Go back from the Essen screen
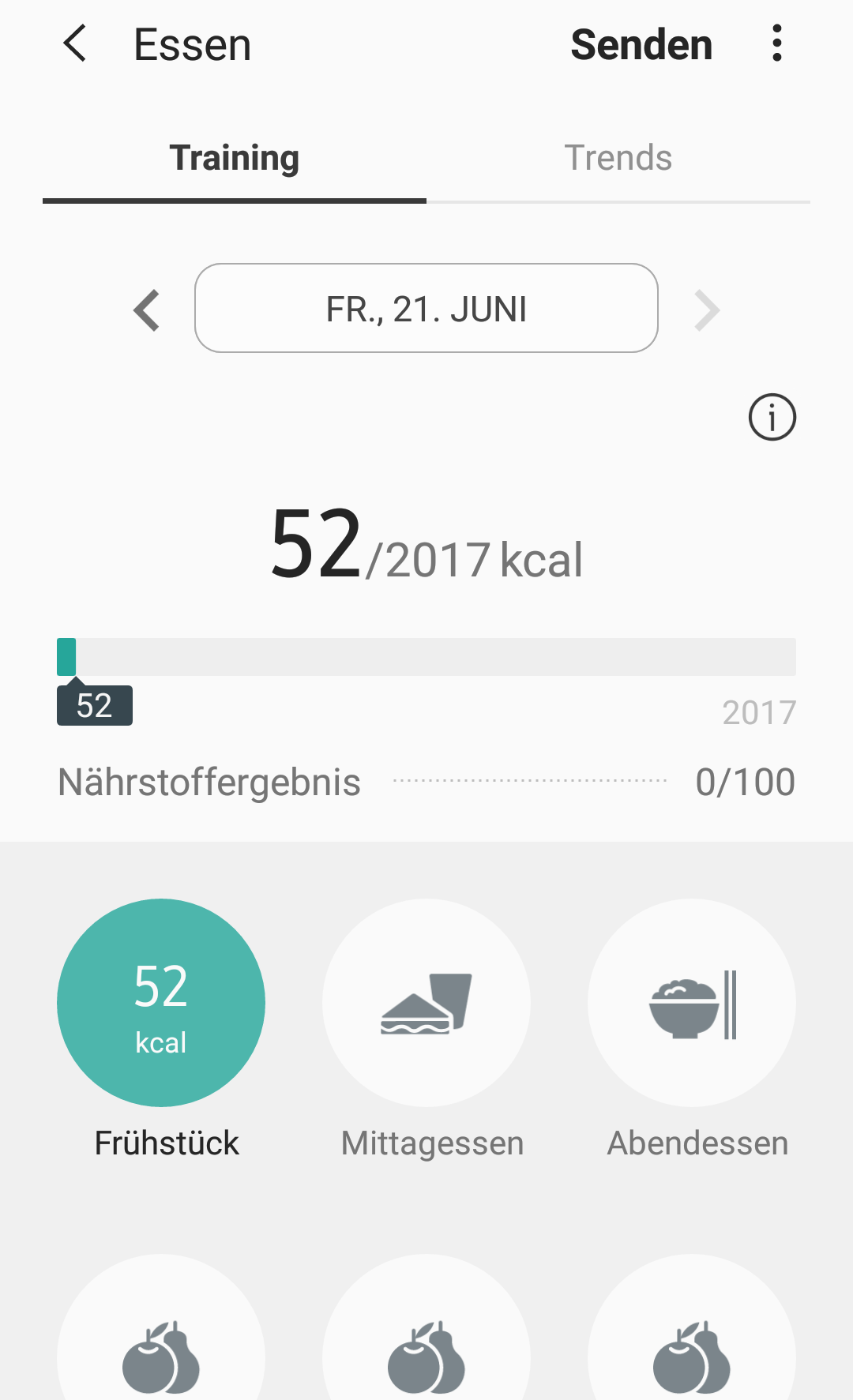 [x=75, y=43]
